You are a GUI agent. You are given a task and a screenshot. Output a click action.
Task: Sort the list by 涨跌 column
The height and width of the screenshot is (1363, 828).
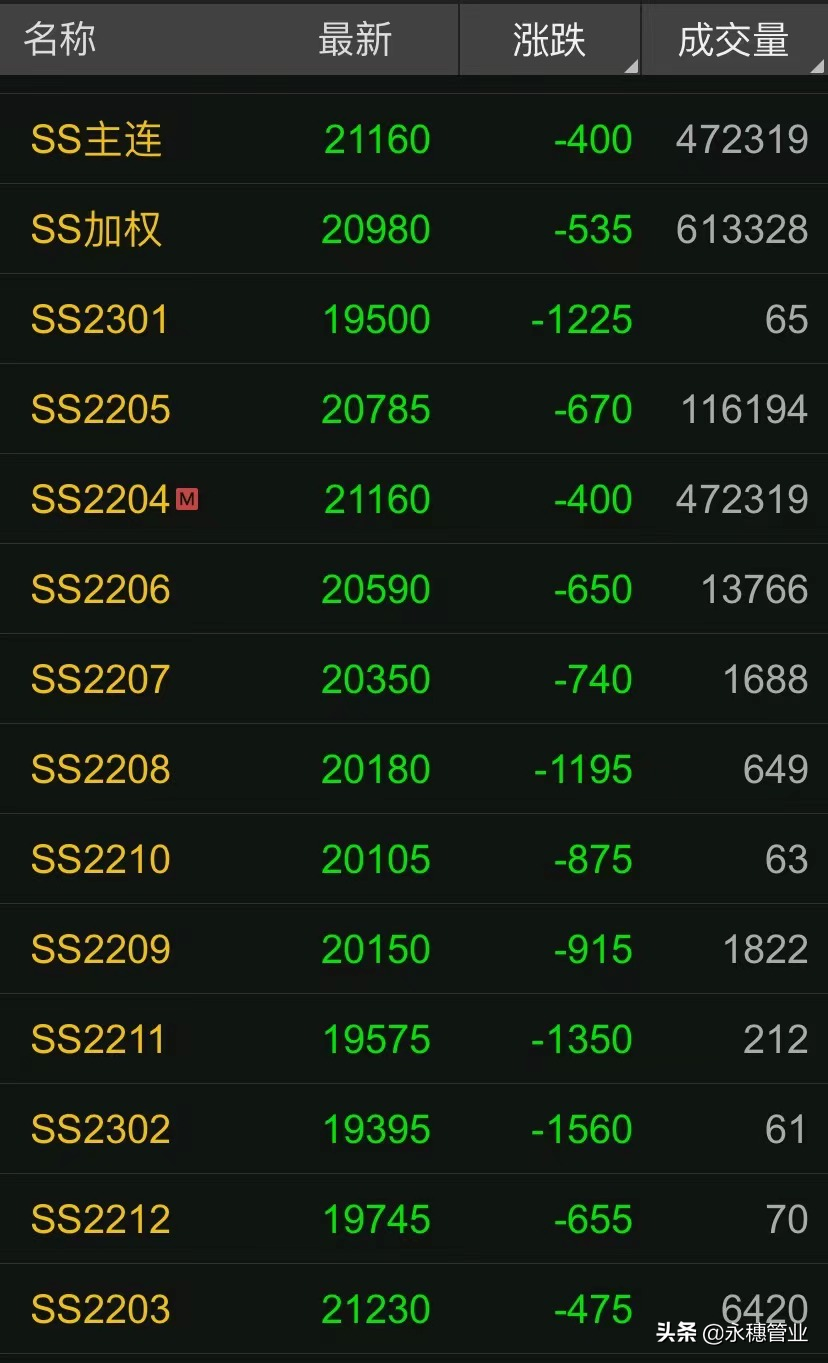(x=549, y=40)
